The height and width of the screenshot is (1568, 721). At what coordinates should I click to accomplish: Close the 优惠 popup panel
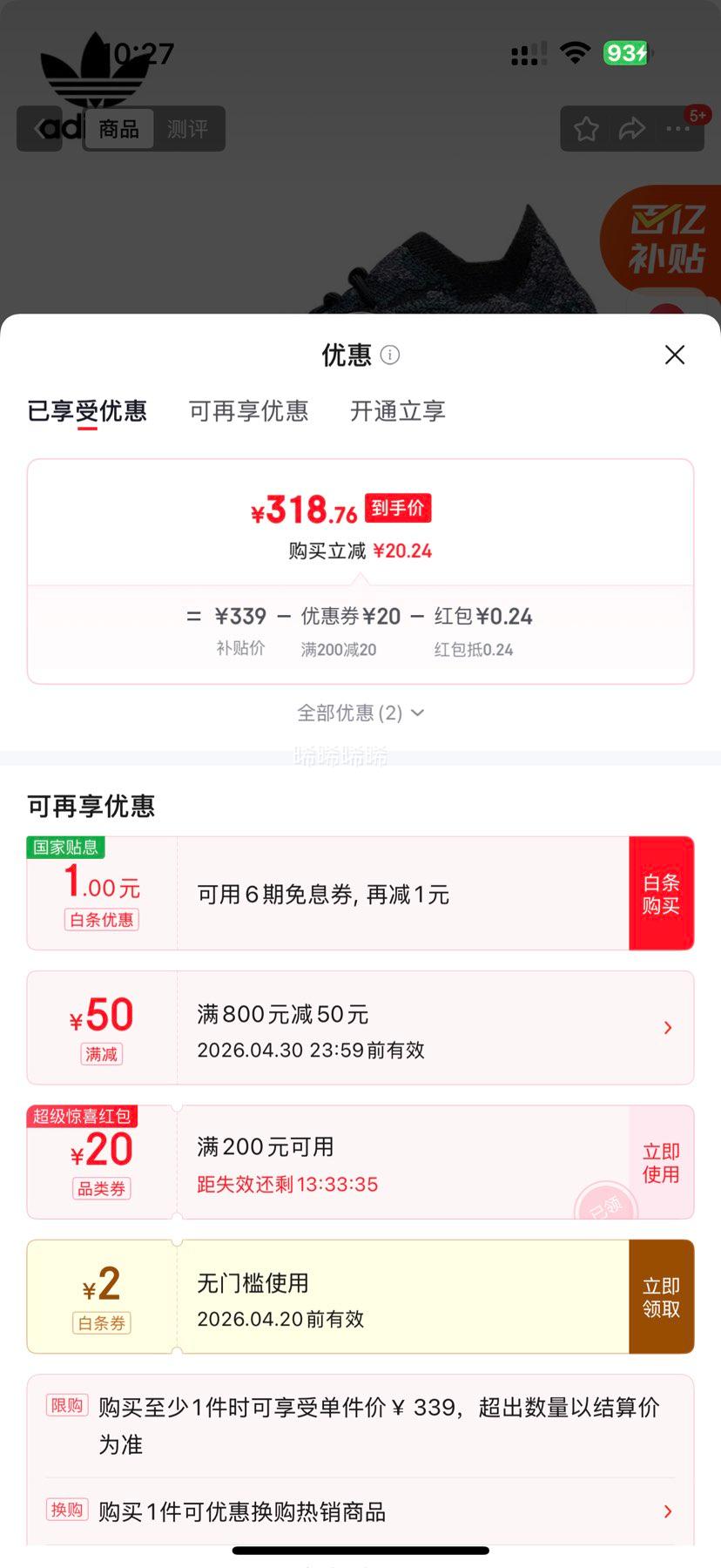tap(675, 355)
